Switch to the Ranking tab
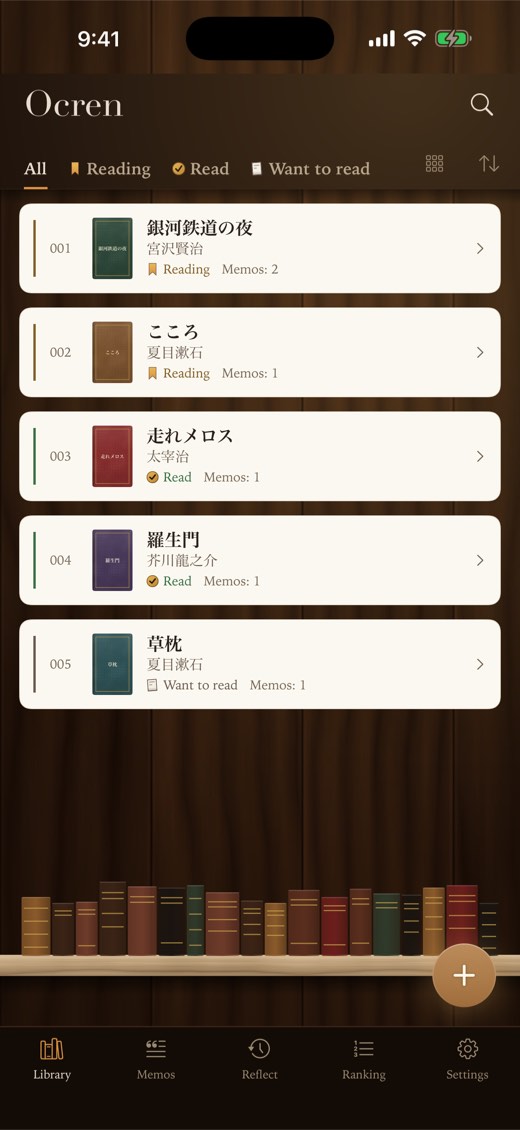Viewport: 520px width, 1130px height. pyautogui.click(x=364, y=1059)
